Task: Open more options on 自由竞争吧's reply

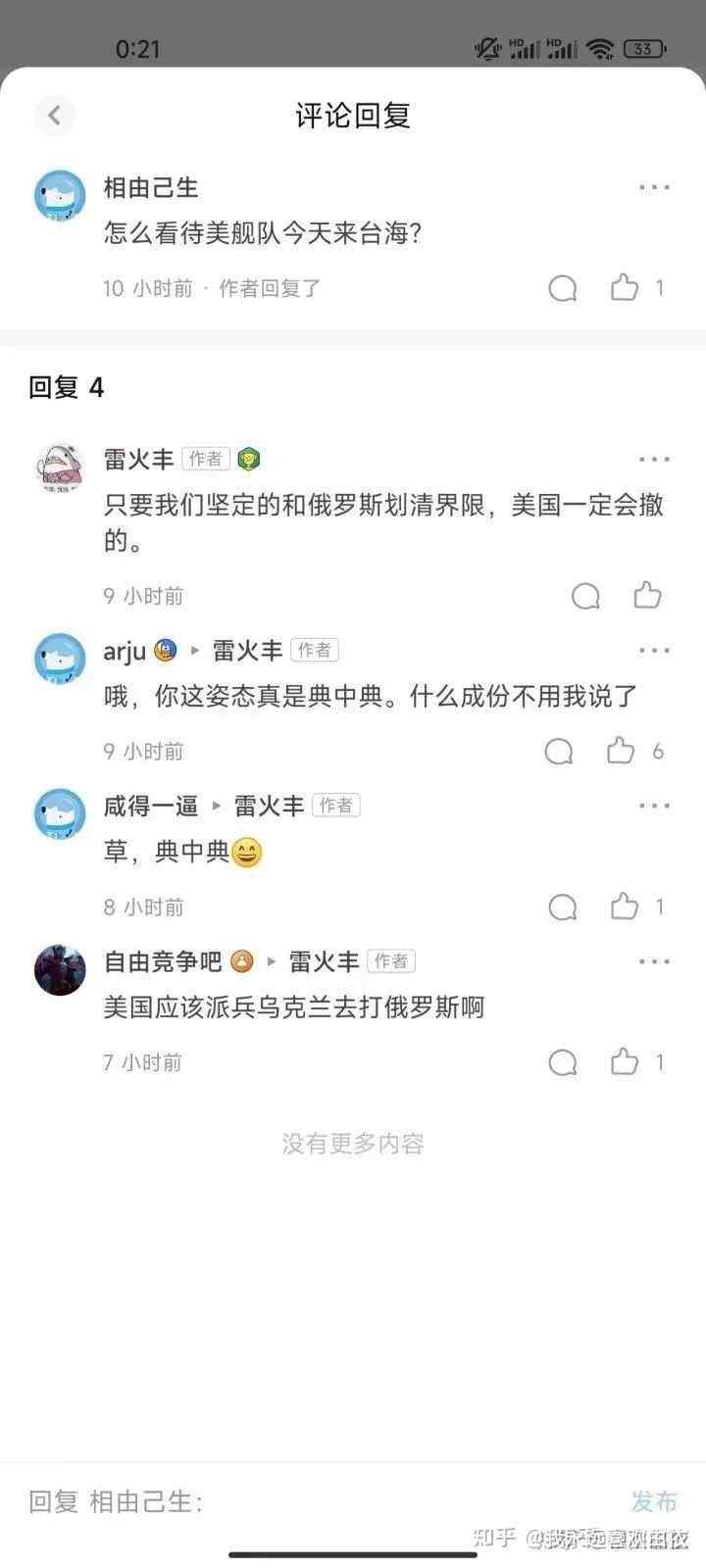Action: [x=654, y=961]
